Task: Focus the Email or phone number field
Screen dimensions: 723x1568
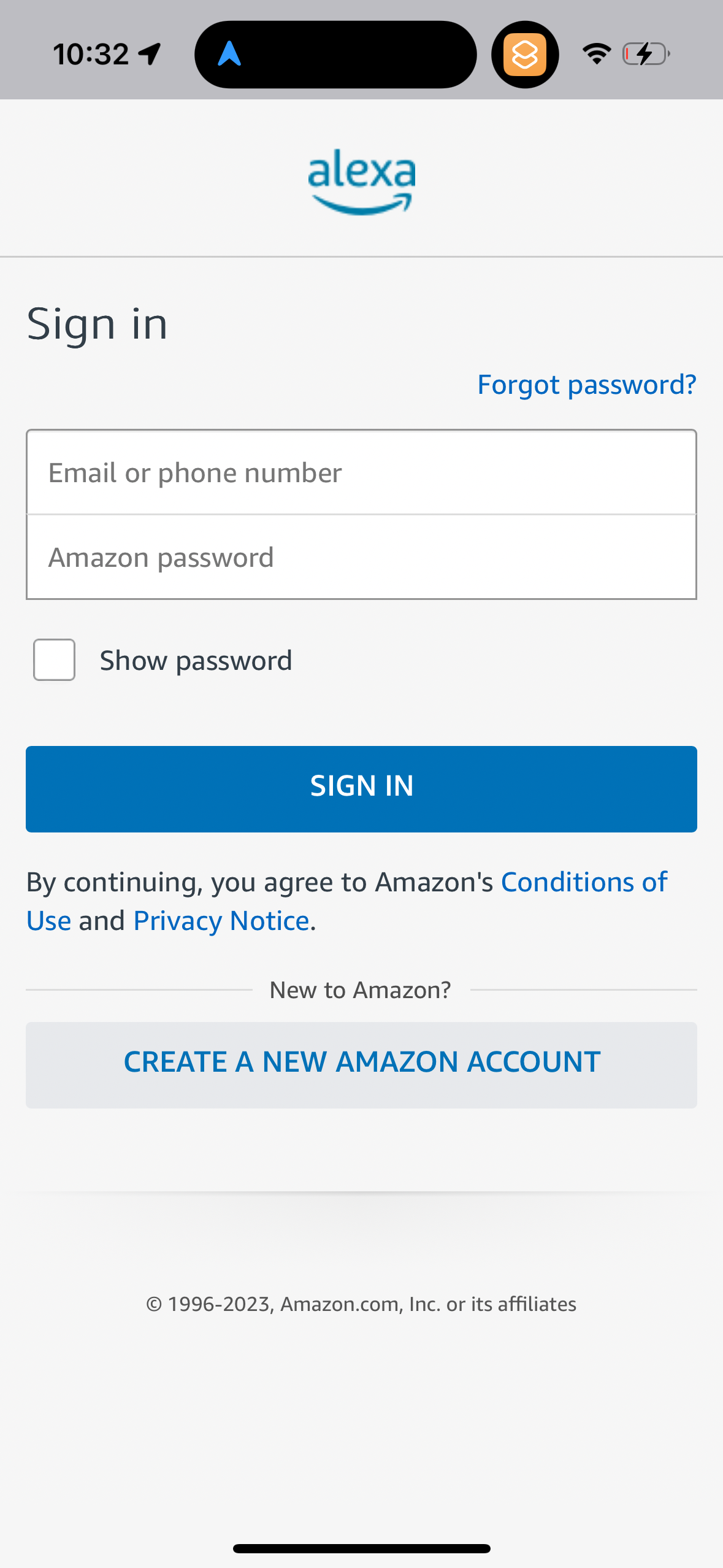Action: tap(361, 472)
